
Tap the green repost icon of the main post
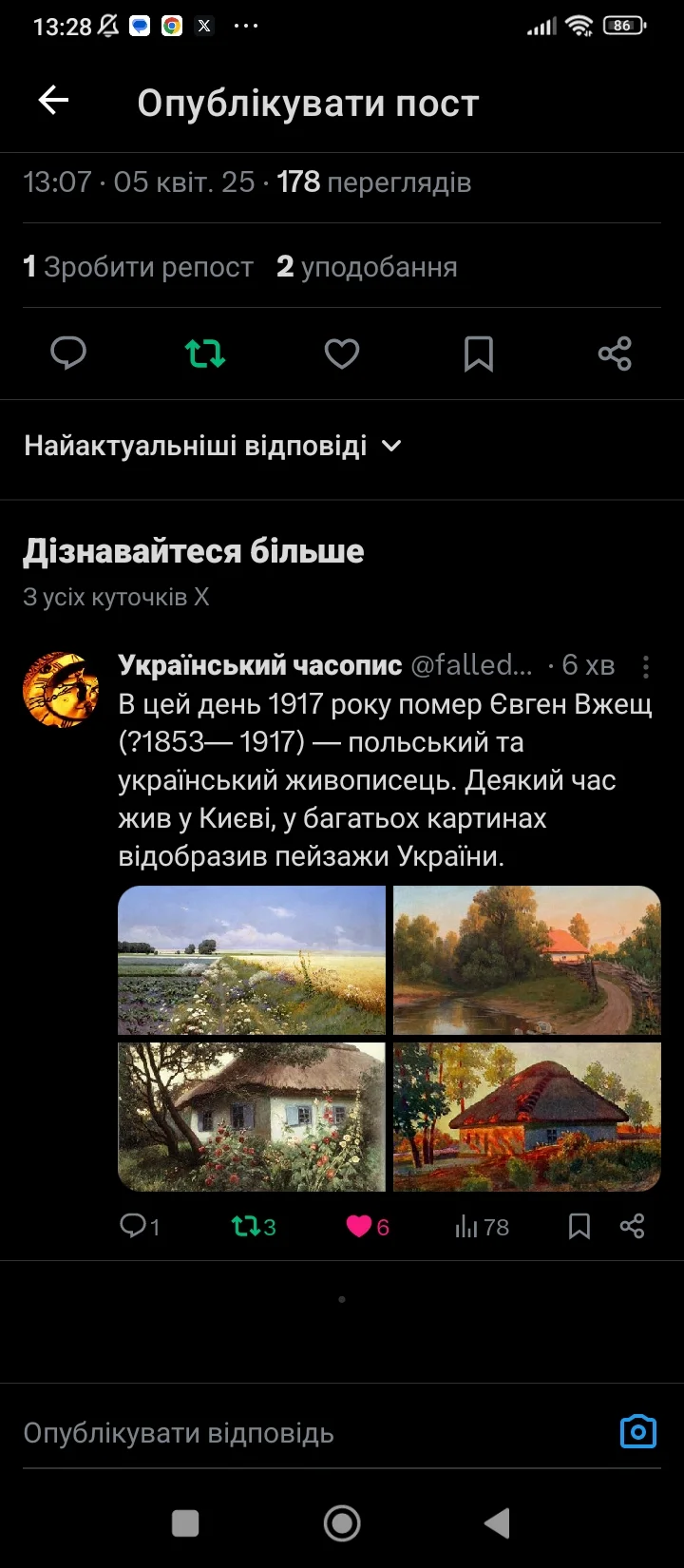[205, 354]
